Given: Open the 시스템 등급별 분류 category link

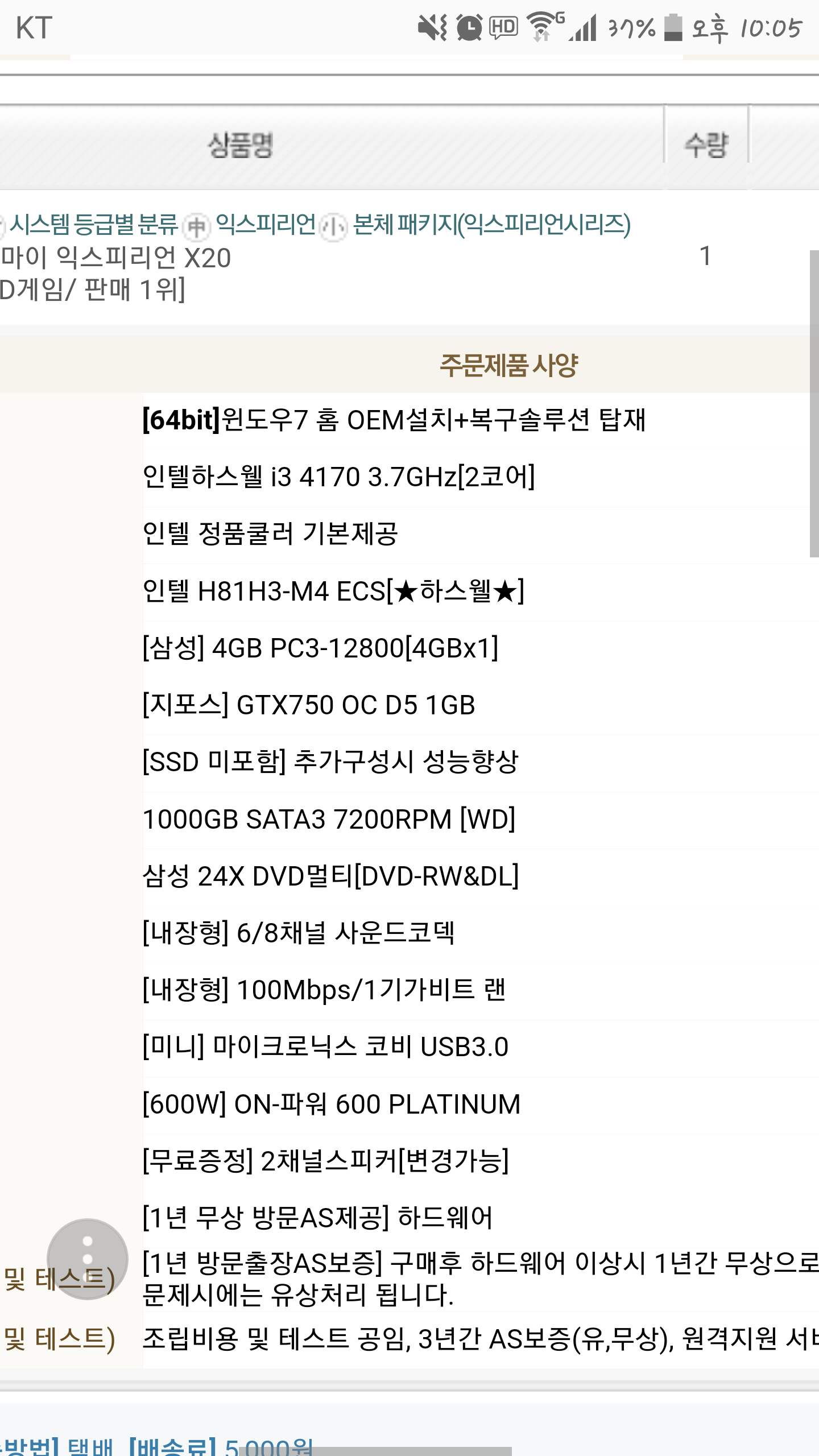Looking at the screenshot, I should click(94, 225).
